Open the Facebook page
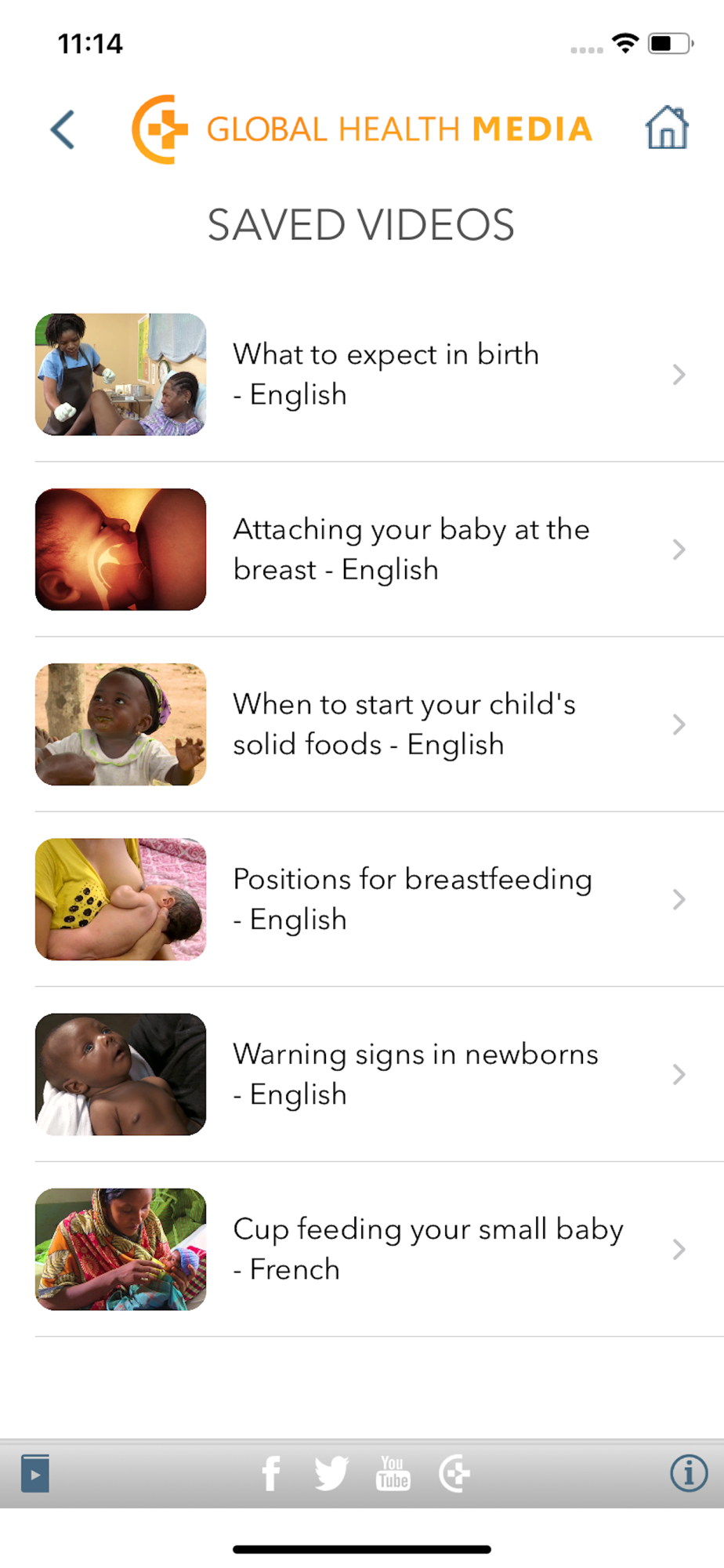 click(x=271, y=1474)
